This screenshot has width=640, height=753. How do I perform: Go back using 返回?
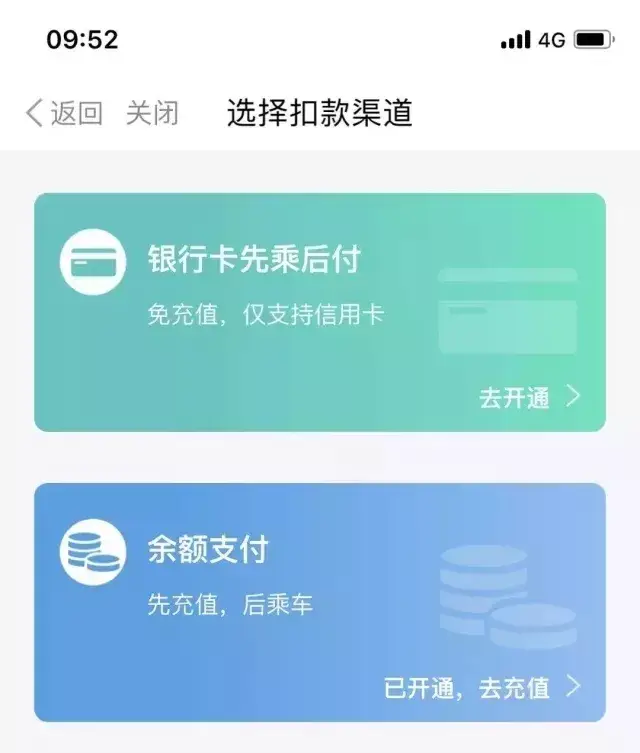point(65,113)
